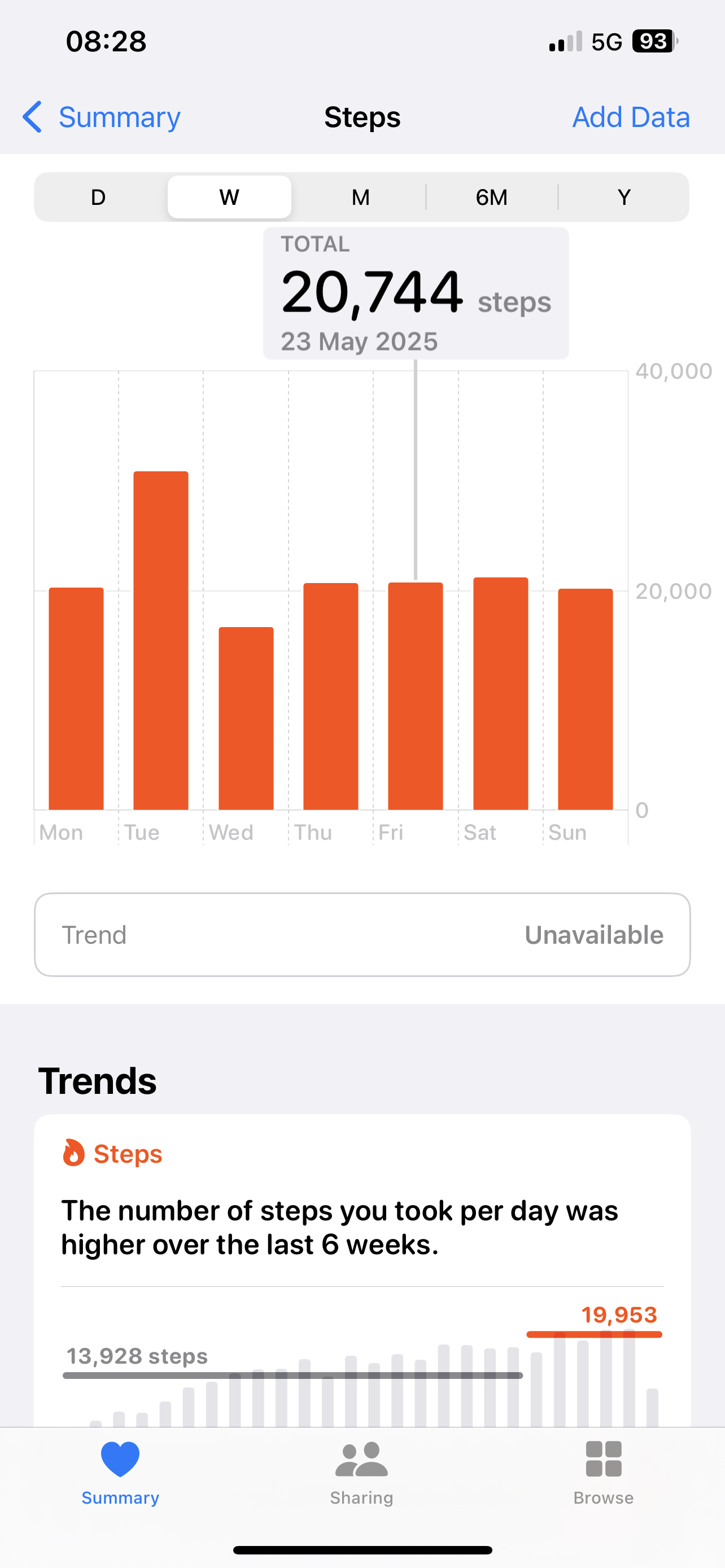Switch to the Y year view
This screenshot has width=725, height=1568.
click(x=623, y=197)
